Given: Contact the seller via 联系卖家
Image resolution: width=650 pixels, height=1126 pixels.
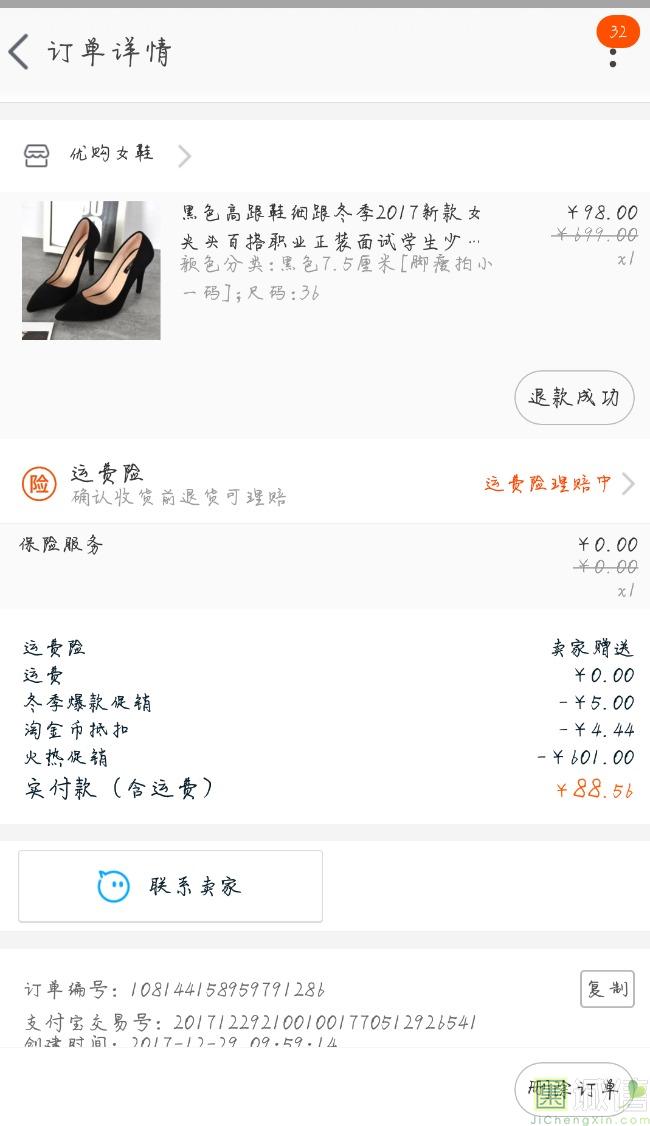Looking at the screenshot, I should coord(170,886).
